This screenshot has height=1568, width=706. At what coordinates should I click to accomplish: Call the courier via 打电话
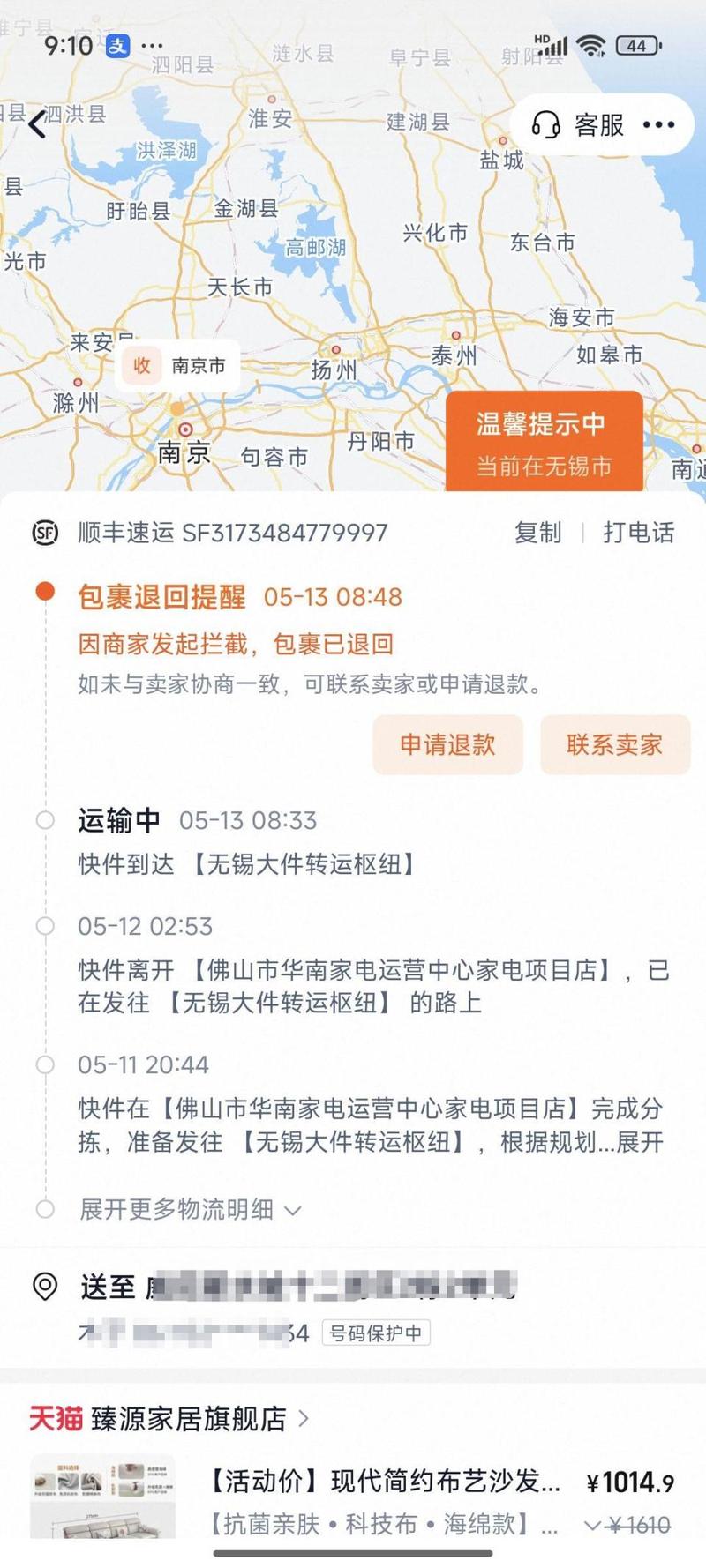638,533
